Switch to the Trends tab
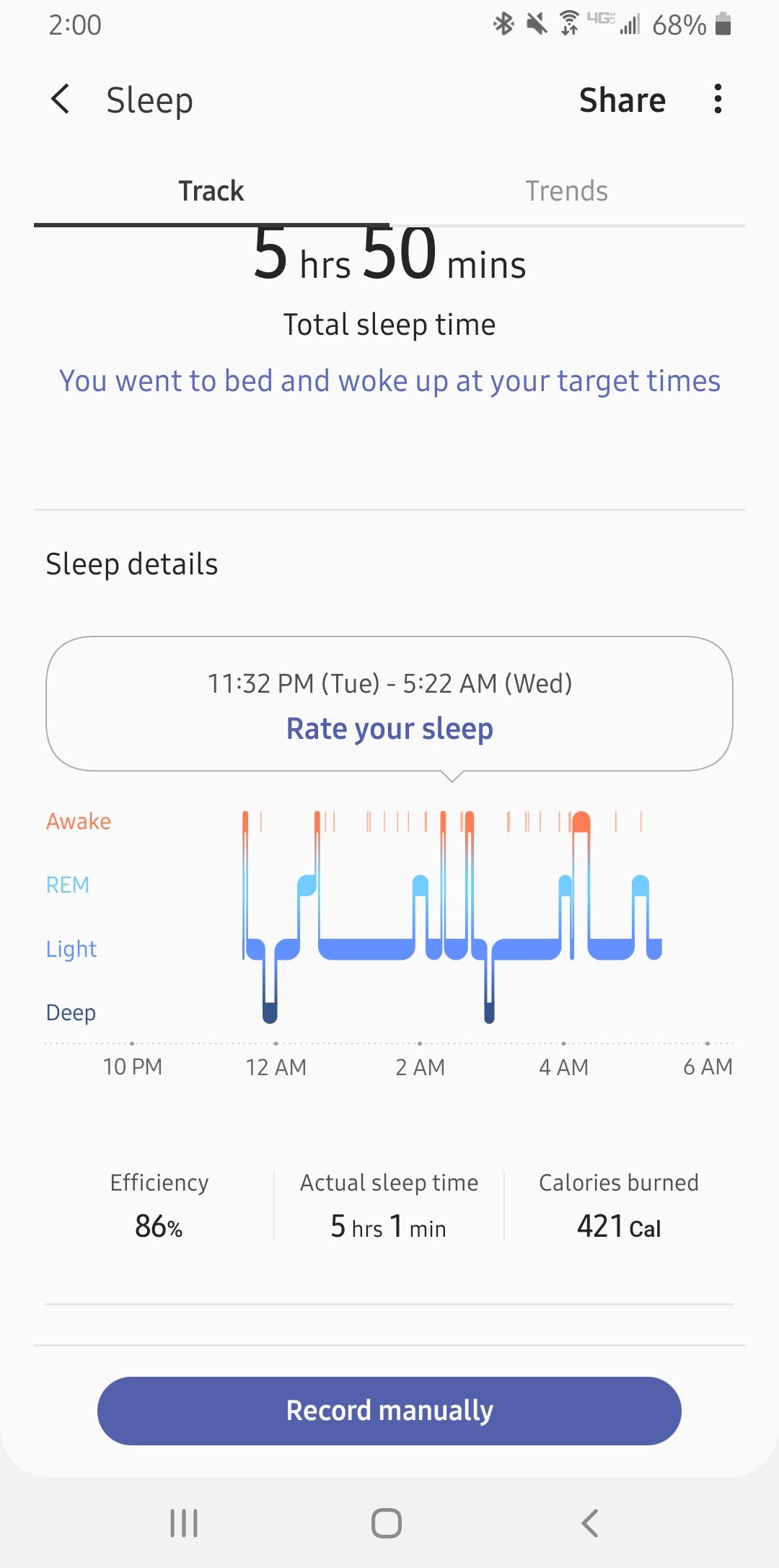This screenshot has width=779, height=1568. point(566,191)
